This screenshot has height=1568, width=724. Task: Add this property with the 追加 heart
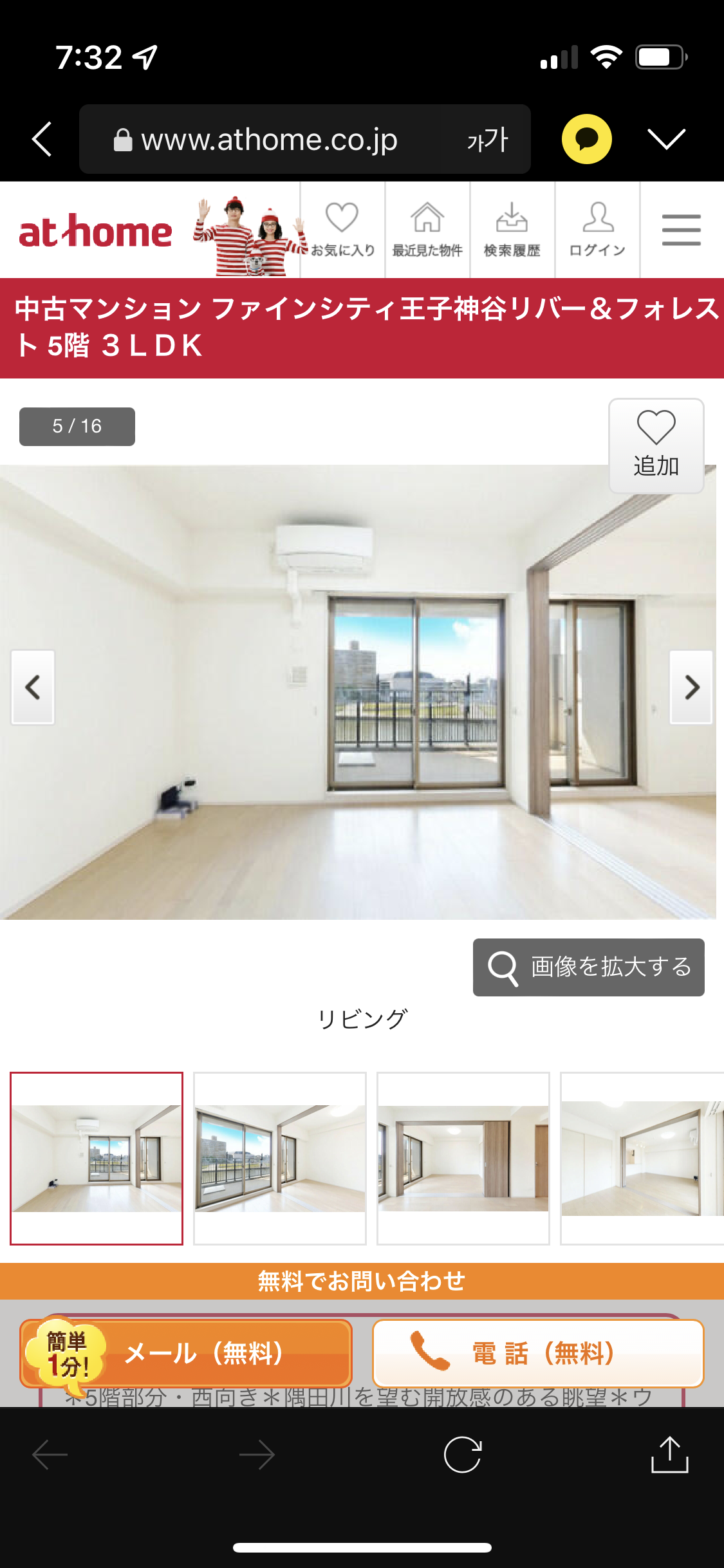[656, 445]
